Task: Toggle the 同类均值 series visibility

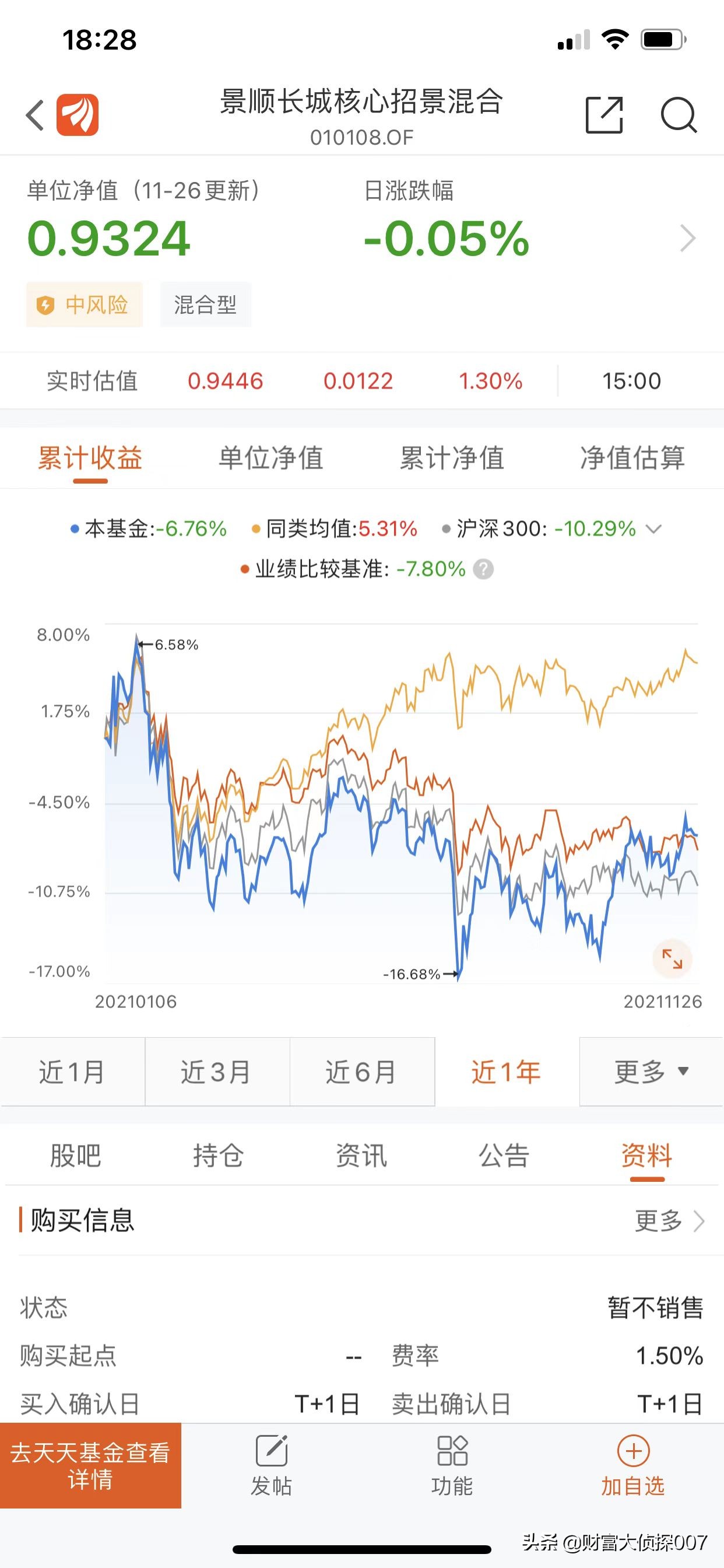Action: (335, 529)
